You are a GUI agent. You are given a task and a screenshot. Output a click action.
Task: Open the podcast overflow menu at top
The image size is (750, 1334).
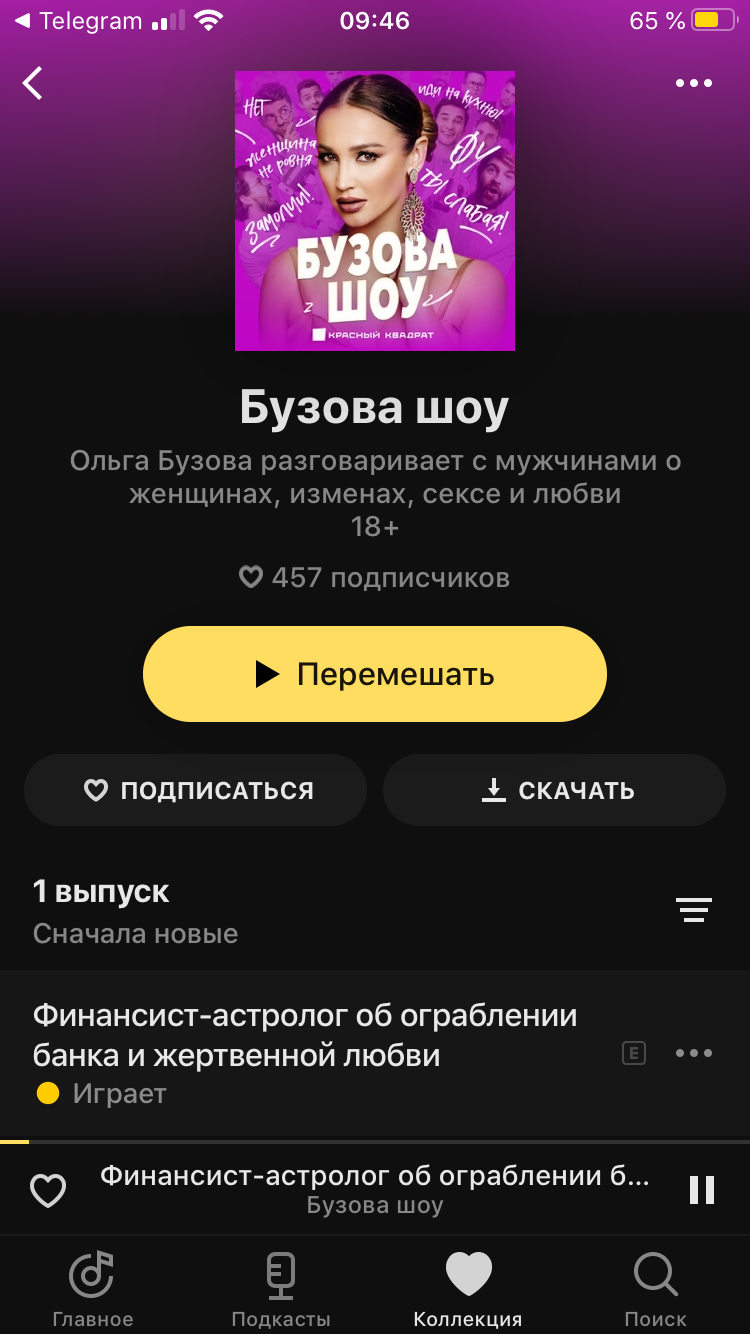694,84
